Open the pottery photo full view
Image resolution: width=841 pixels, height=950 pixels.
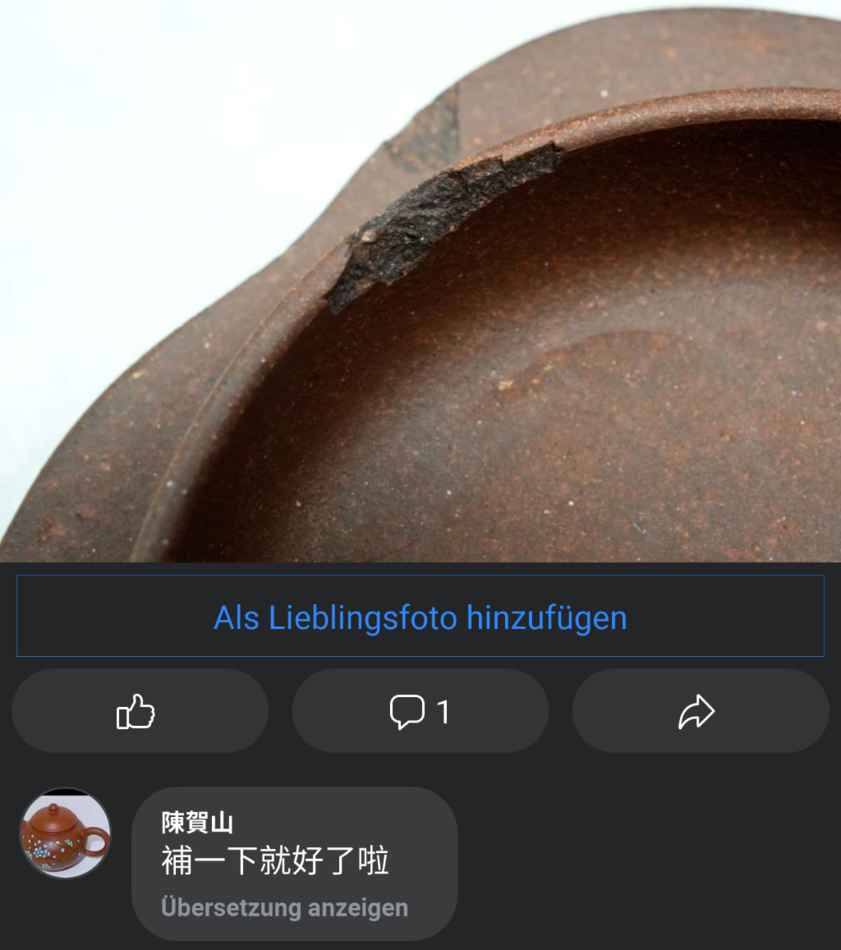click(420, 280)
